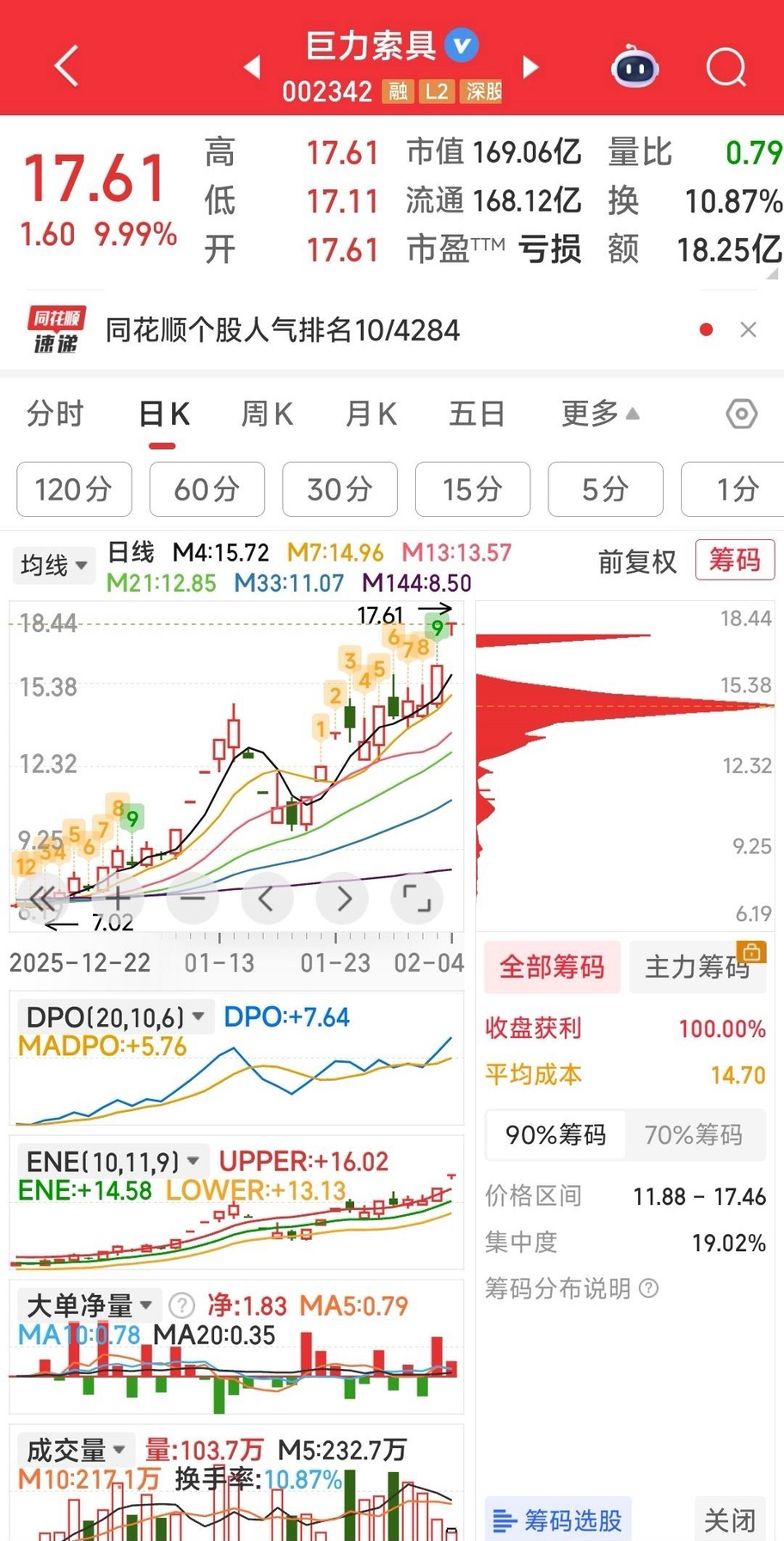Open chart settings hexagon icon
784x1541 pixels.
[x=741, y=414]
